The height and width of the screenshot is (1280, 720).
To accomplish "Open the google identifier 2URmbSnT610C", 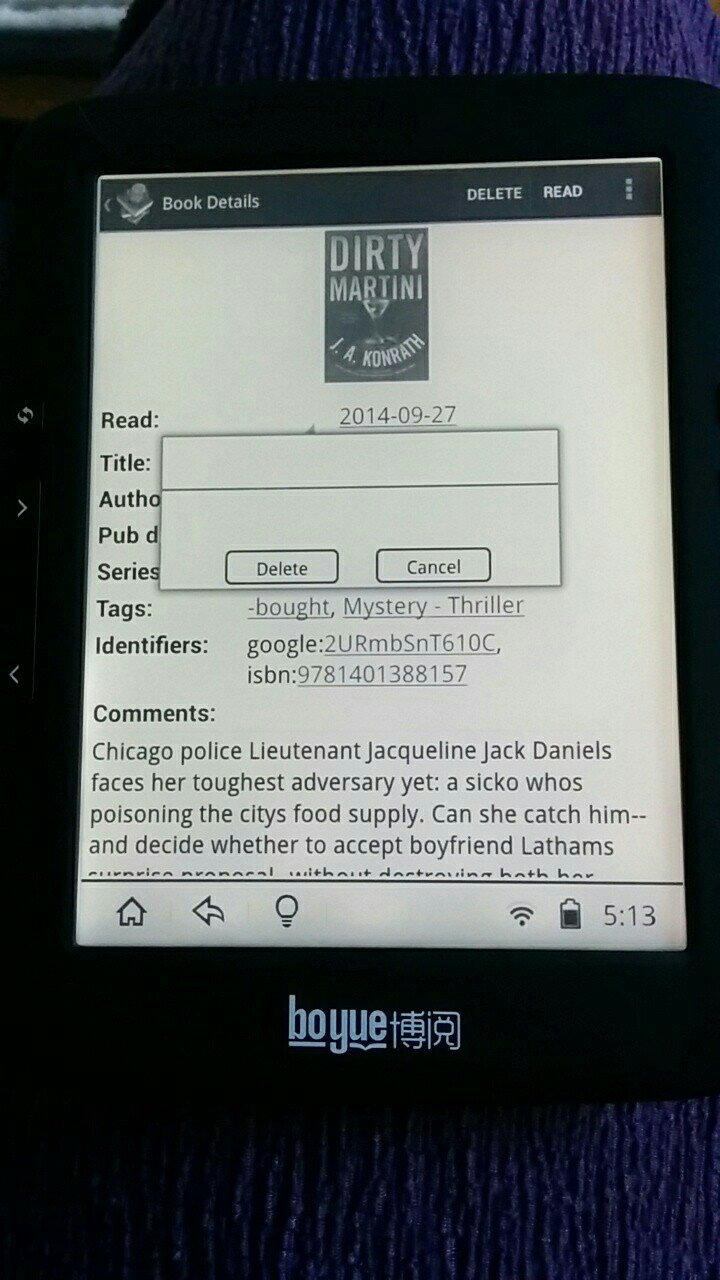I will (x=409, y=643).
